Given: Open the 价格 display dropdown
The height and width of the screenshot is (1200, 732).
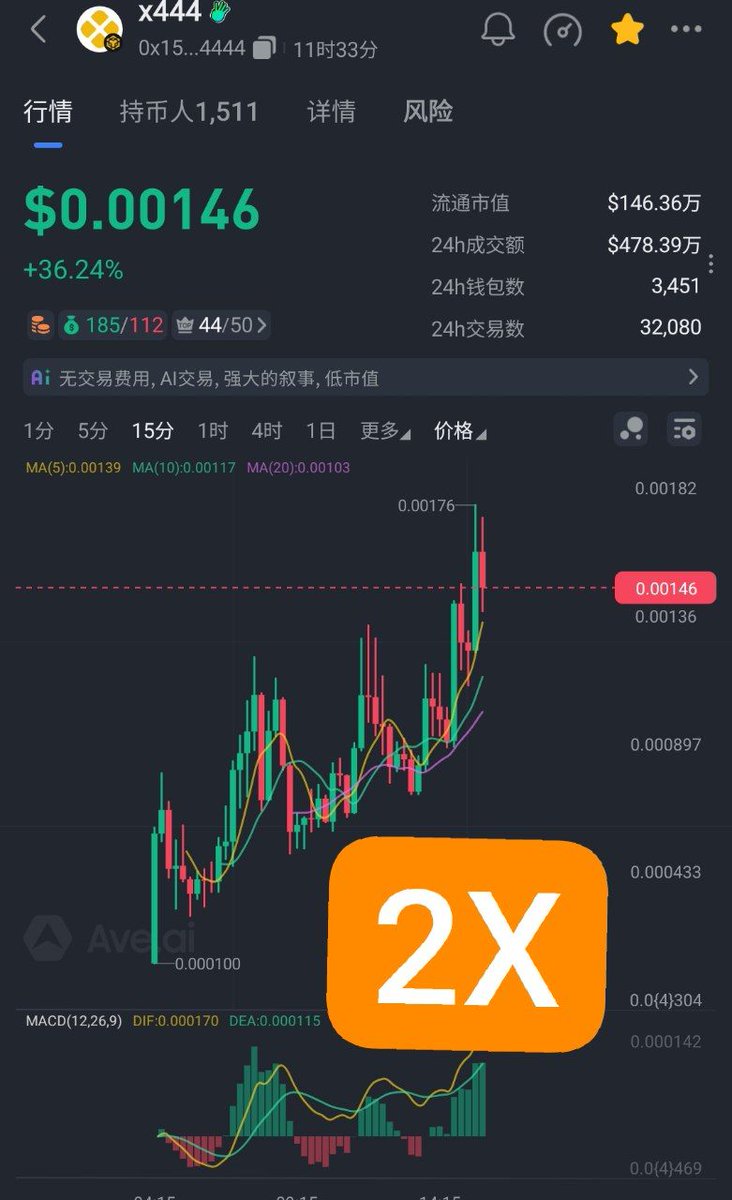Looking at the screenshot, I should pyautogui.click(x=460, y=431).
